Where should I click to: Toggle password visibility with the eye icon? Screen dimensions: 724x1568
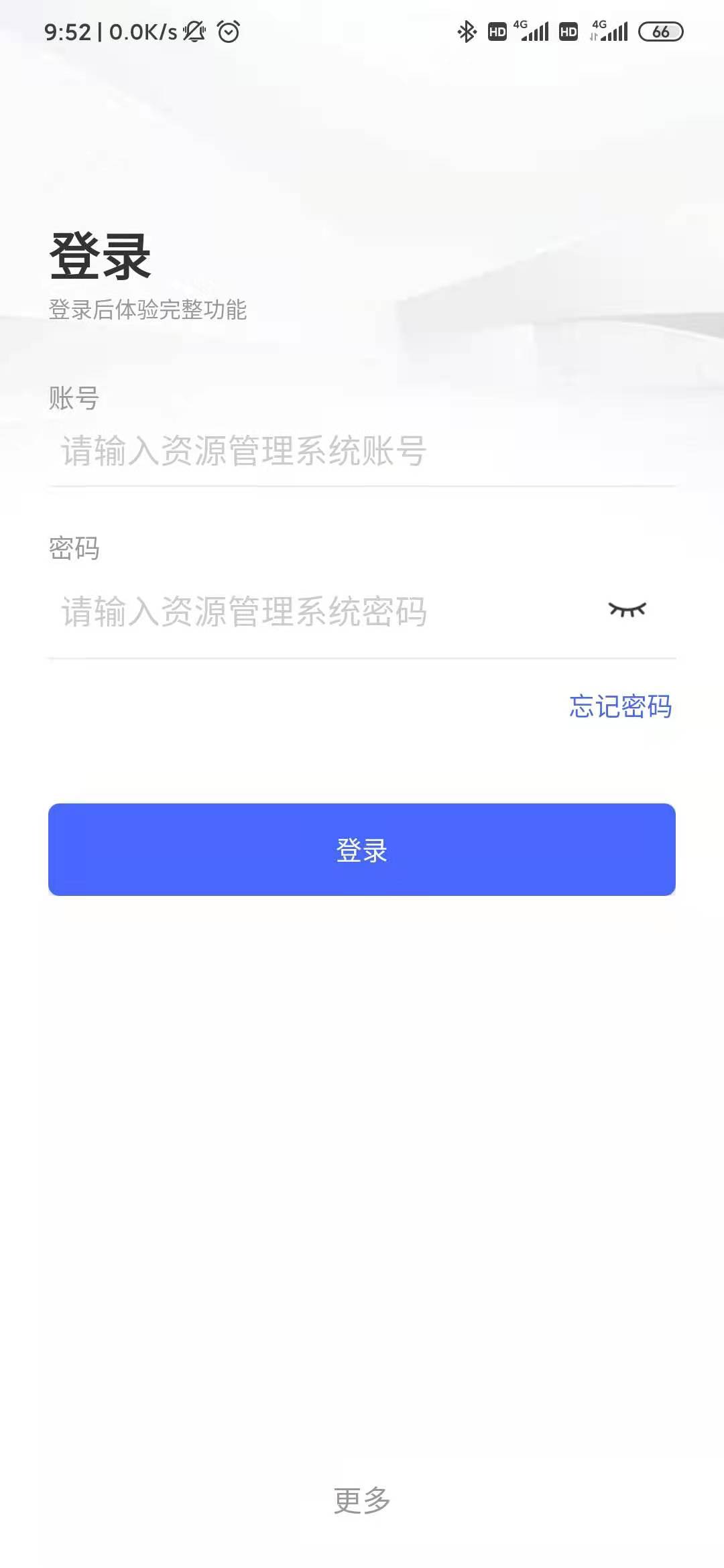click(629, 610)
